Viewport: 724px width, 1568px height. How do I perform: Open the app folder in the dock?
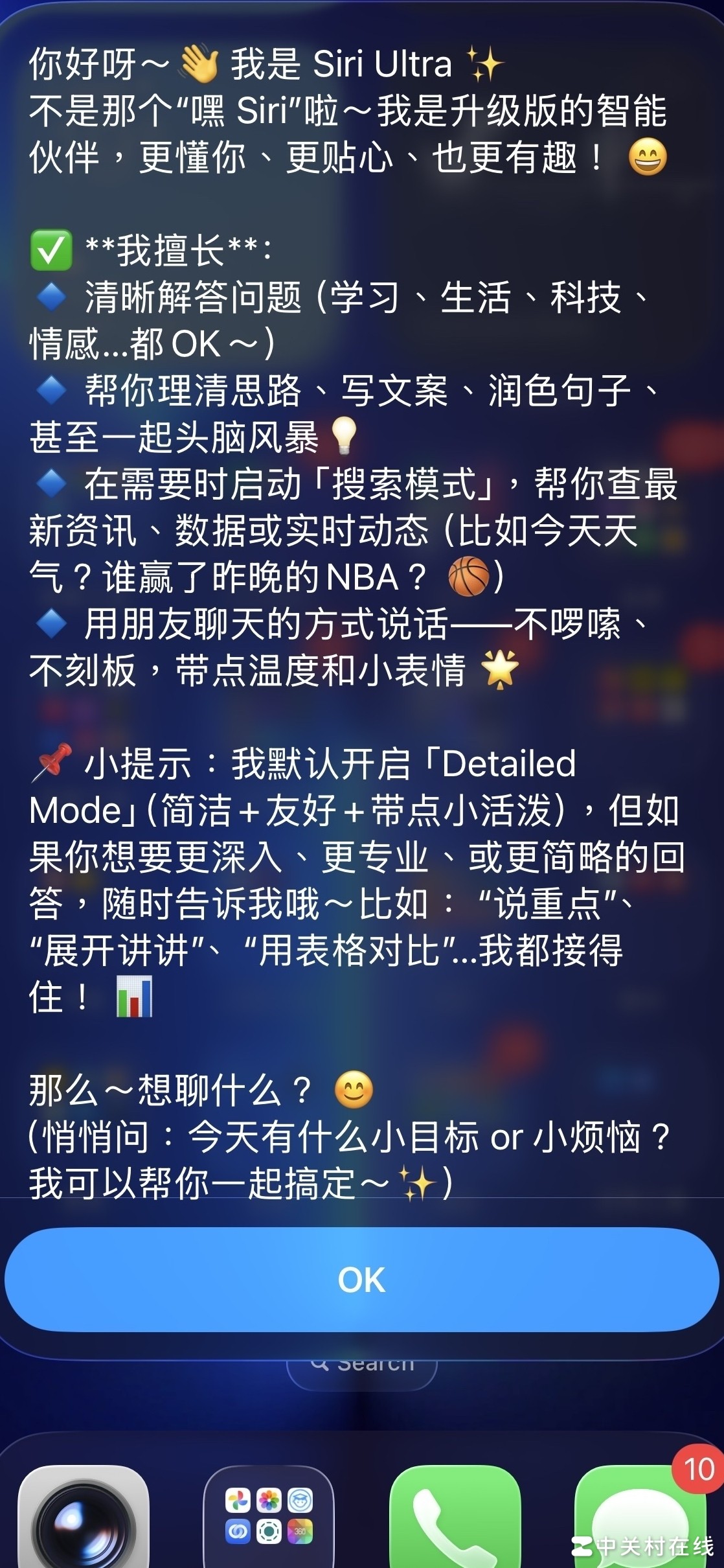(x=269, y=1516)
